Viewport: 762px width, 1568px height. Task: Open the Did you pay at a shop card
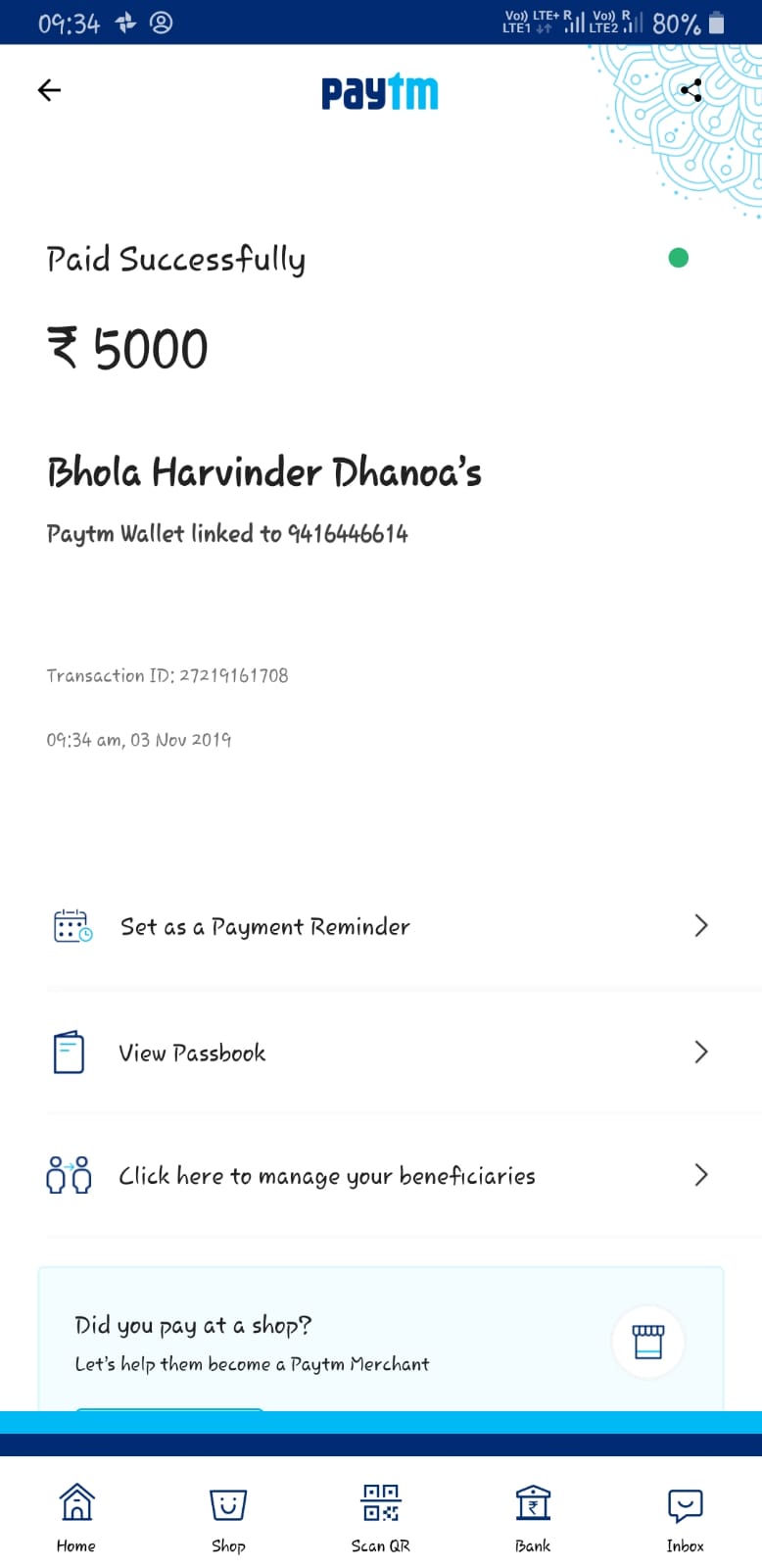380,1343
